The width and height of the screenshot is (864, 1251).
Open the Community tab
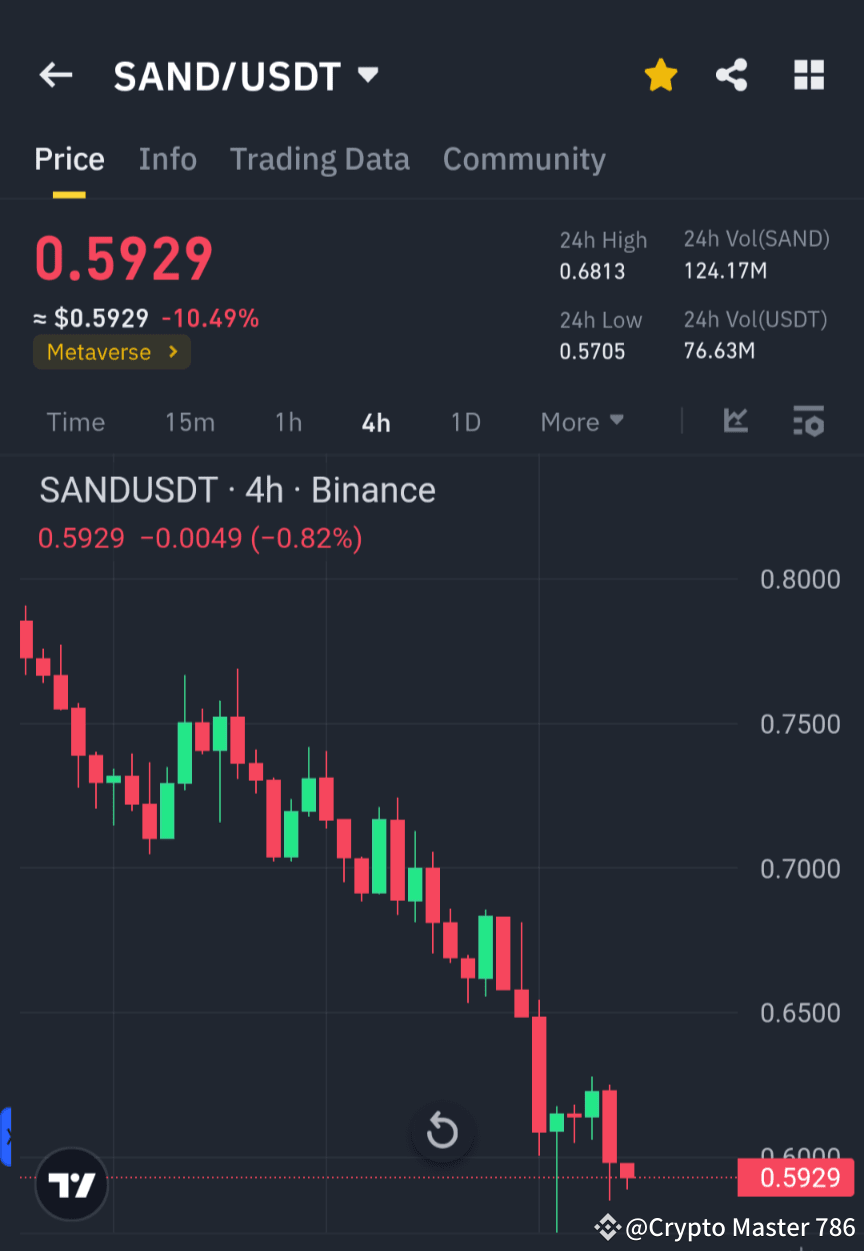pos(524,158)
